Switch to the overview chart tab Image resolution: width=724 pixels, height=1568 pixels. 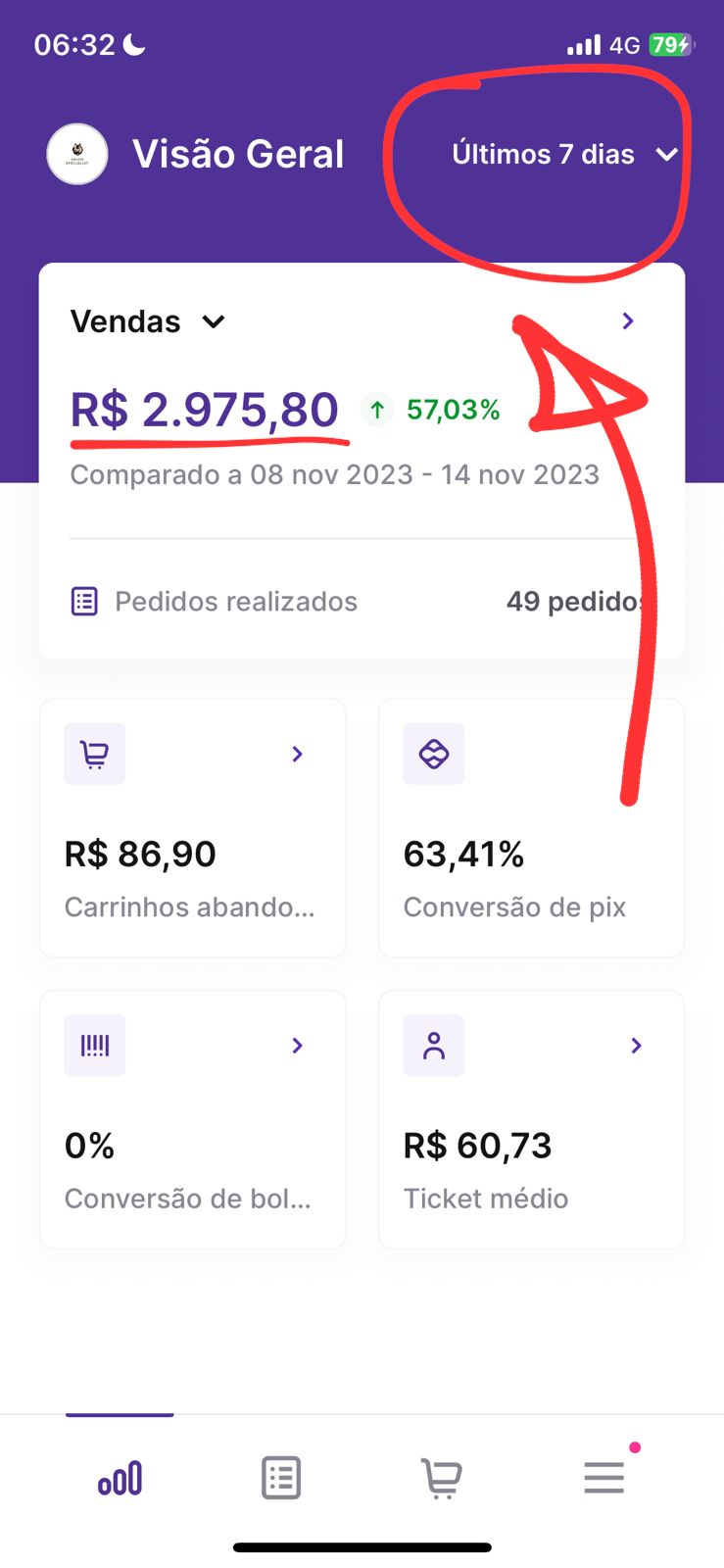120,1478
